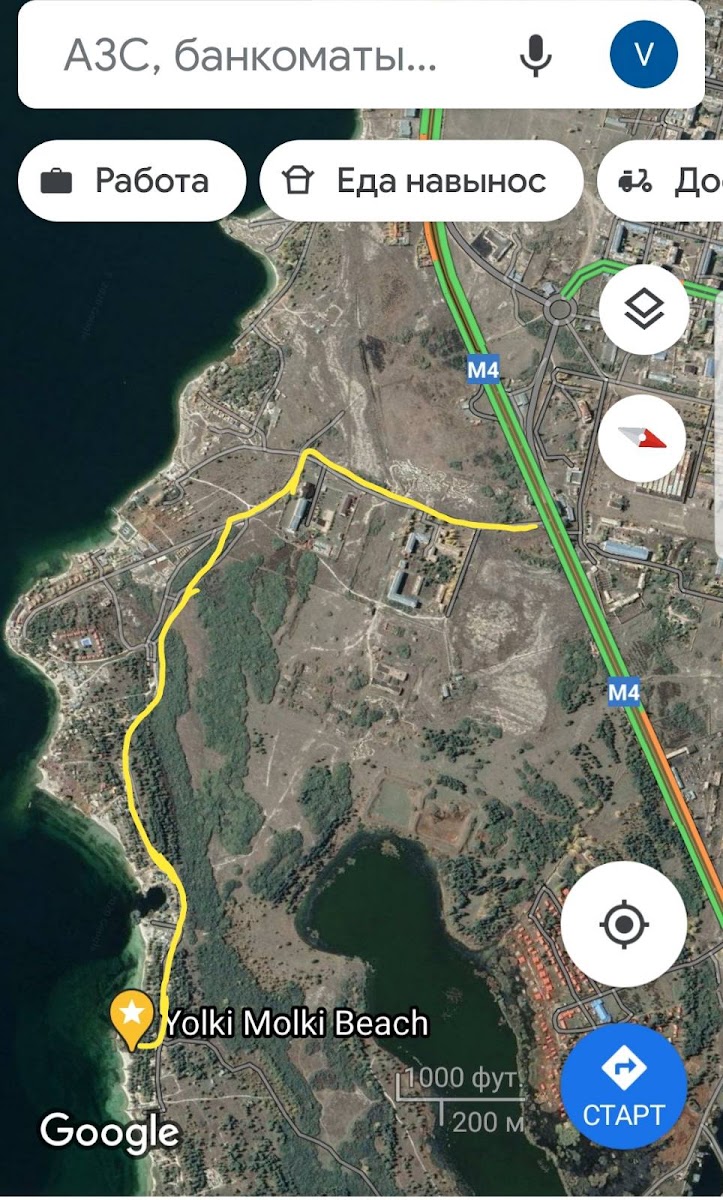Tap the СТАРТ navigation button
Screen dimensions: 723x1200
coord(623,1086)
